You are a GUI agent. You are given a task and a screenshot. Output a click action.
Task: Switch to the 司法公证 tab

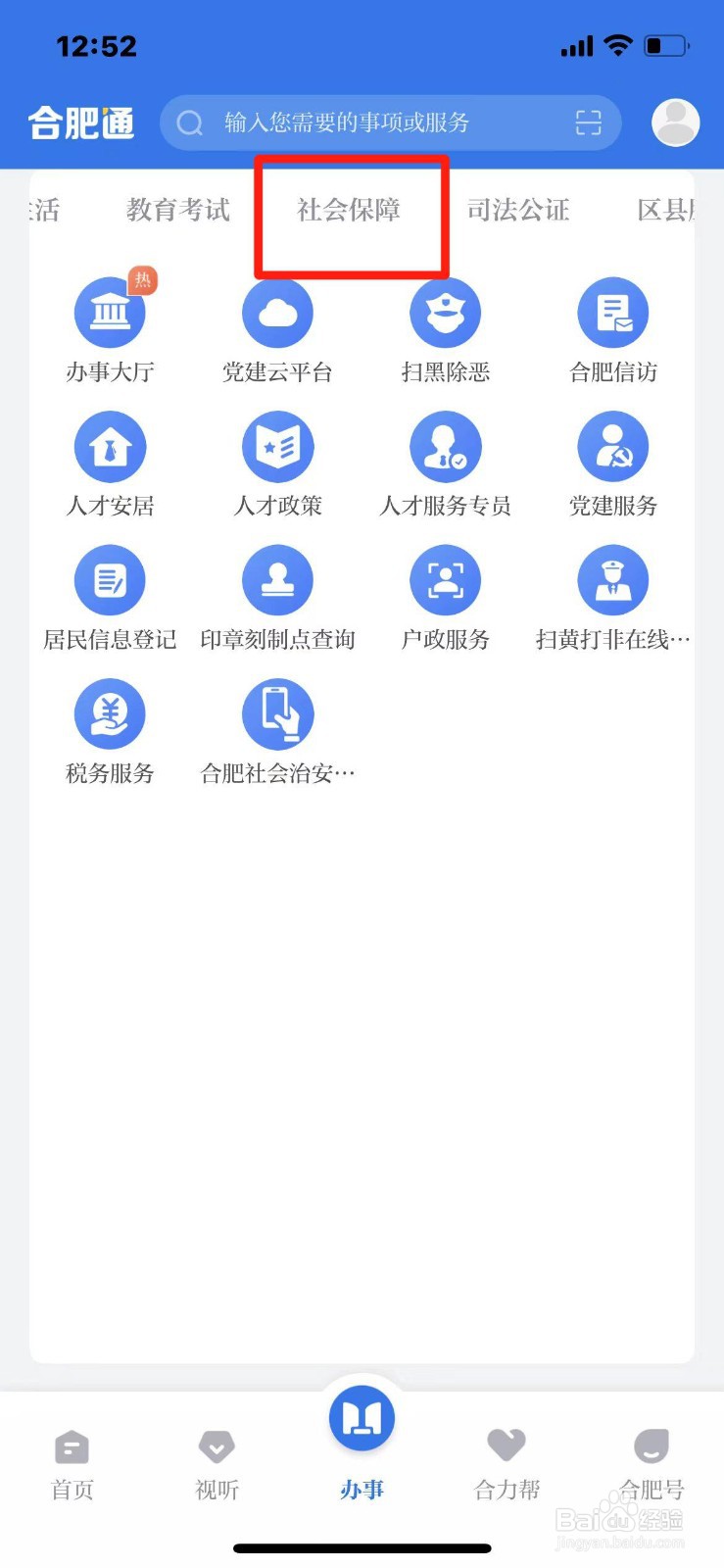point(518,210)
